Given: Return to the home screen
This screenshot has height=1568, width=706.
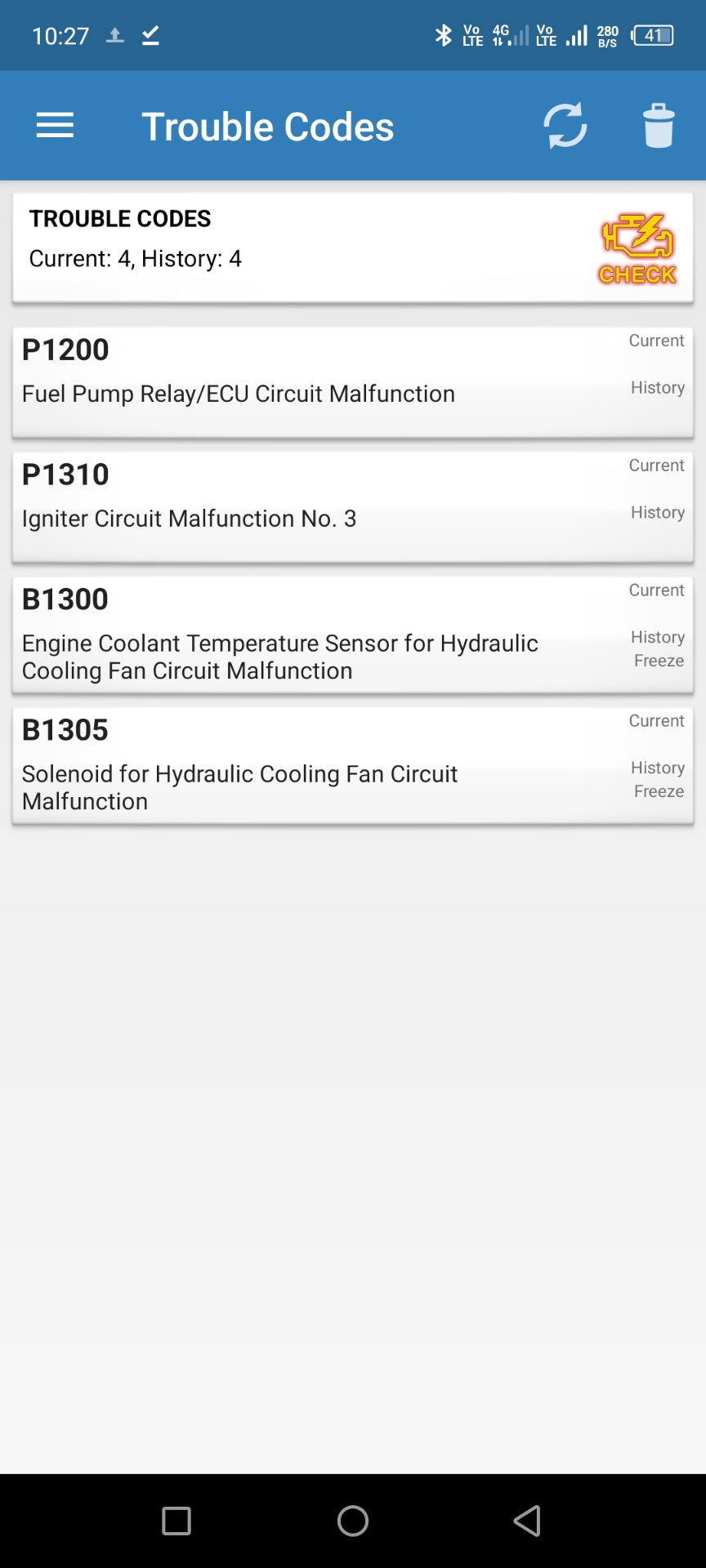Looking at the screenshot, I should [x=353, y=1521].
